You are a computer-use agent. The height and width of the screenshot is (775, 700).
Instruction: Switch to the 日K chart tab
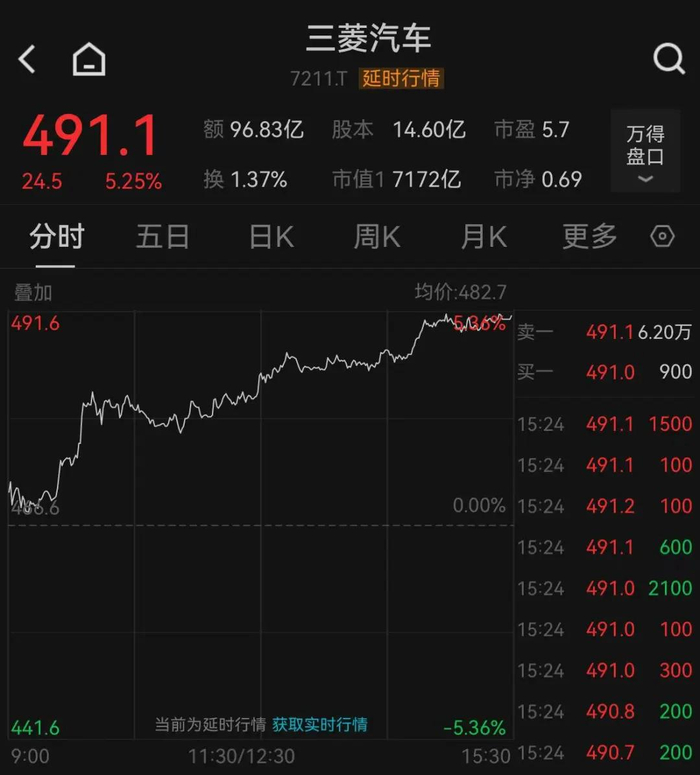pyautogui.click(x=271, y=237)
